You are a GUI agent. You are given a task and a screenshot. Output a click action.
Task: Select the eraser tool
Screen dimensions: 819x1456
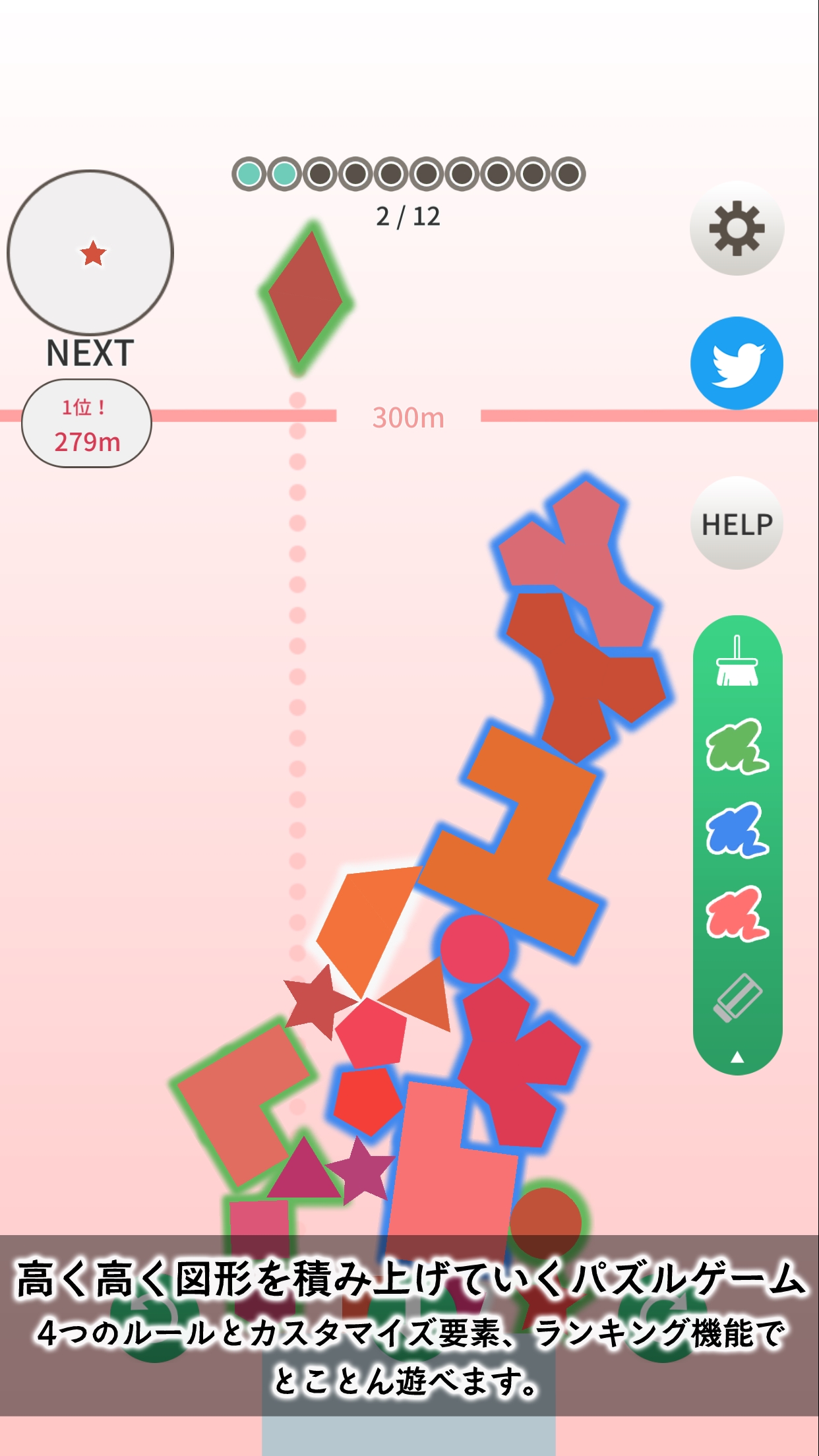[x=737, y=998]
